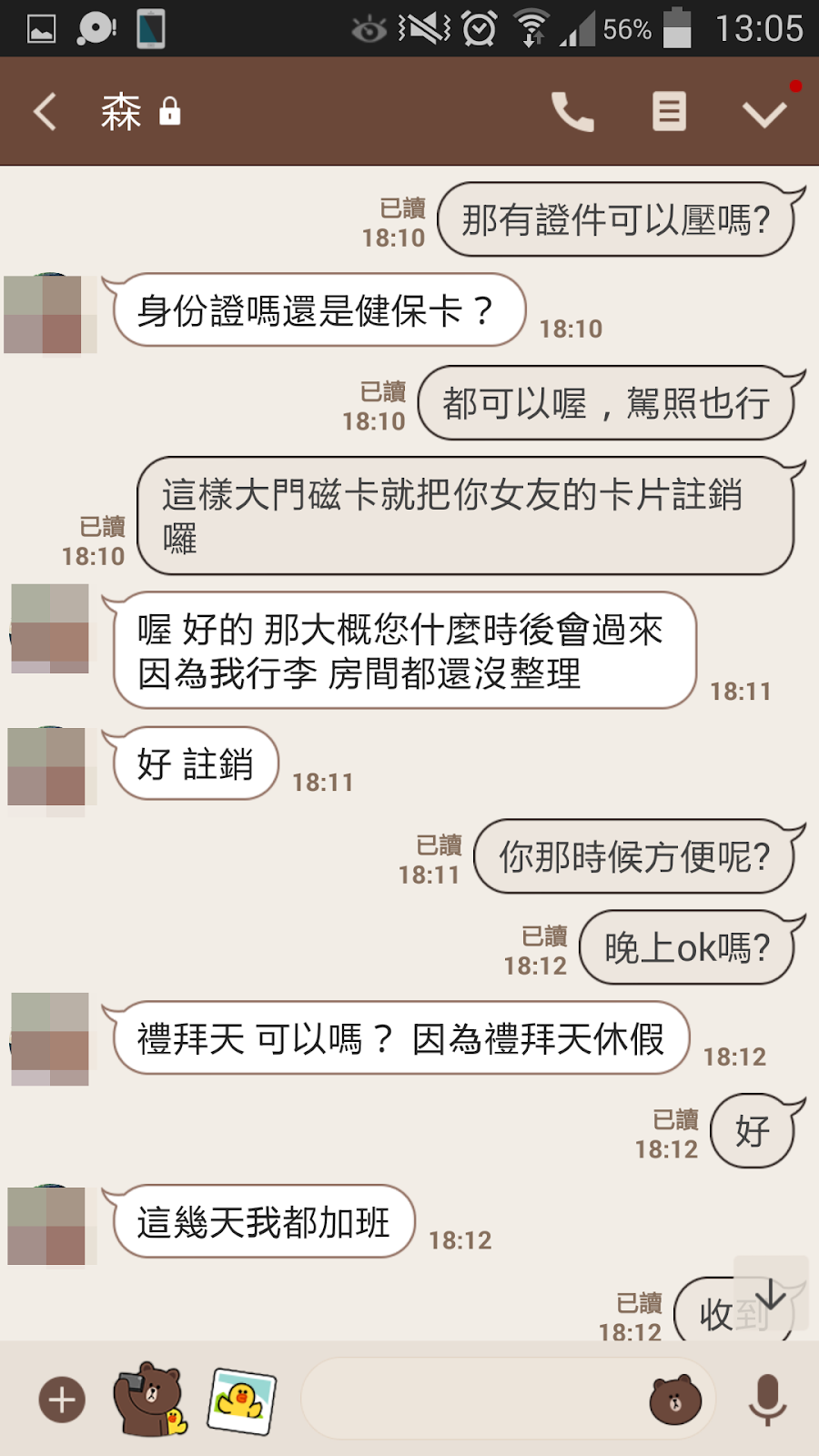Viewport: 819px width, 1456px height.
Task: Go back from the chat with 森
Action: pos(45,112)
